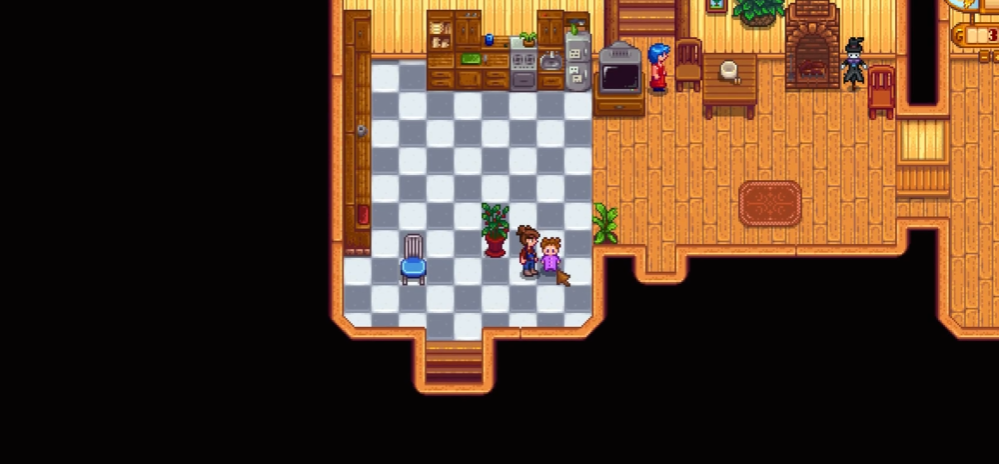Tap the child next to the farmer
The height and width of the screenshot is (464, 999).
coord(550,258)
